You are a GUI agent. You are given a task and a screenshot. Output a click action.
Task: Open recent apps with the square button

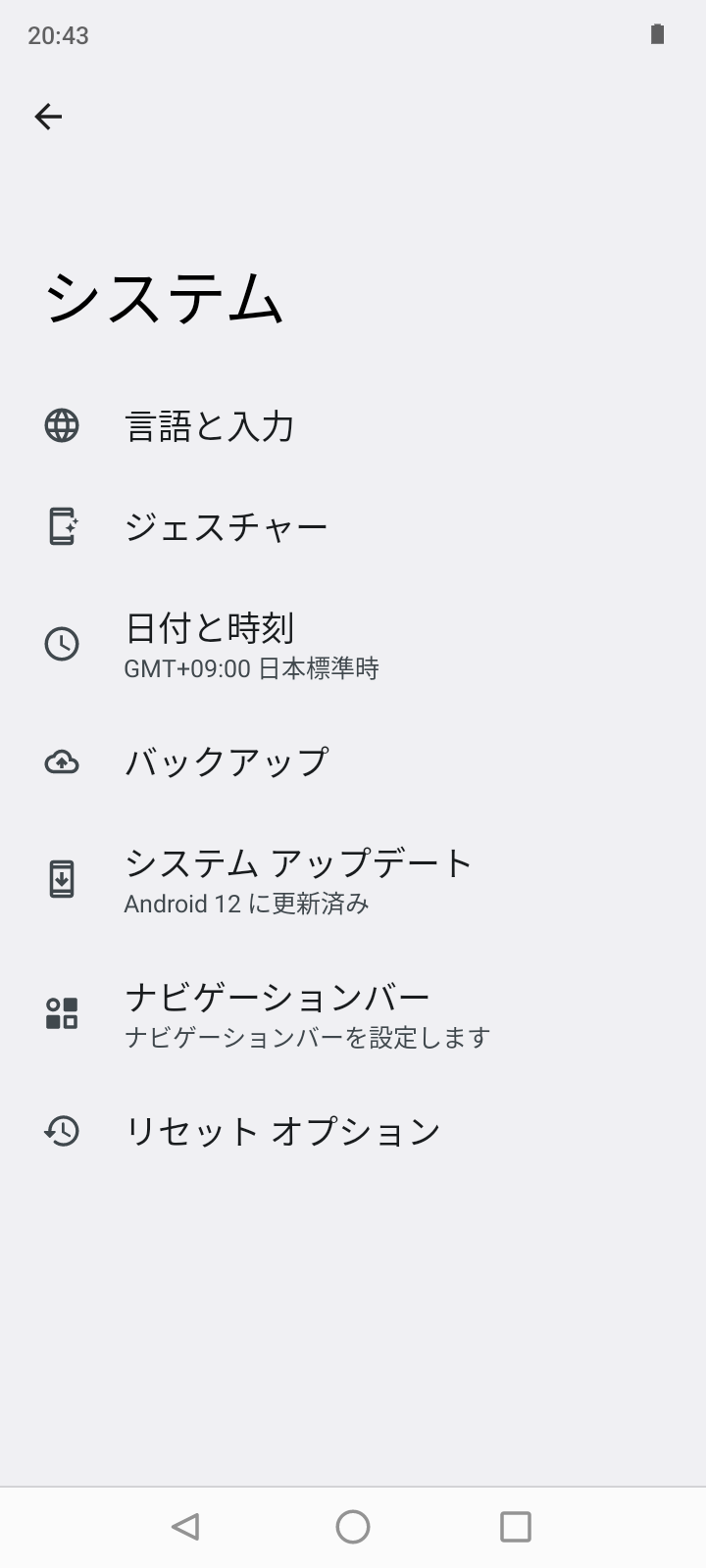[516, 1526]
